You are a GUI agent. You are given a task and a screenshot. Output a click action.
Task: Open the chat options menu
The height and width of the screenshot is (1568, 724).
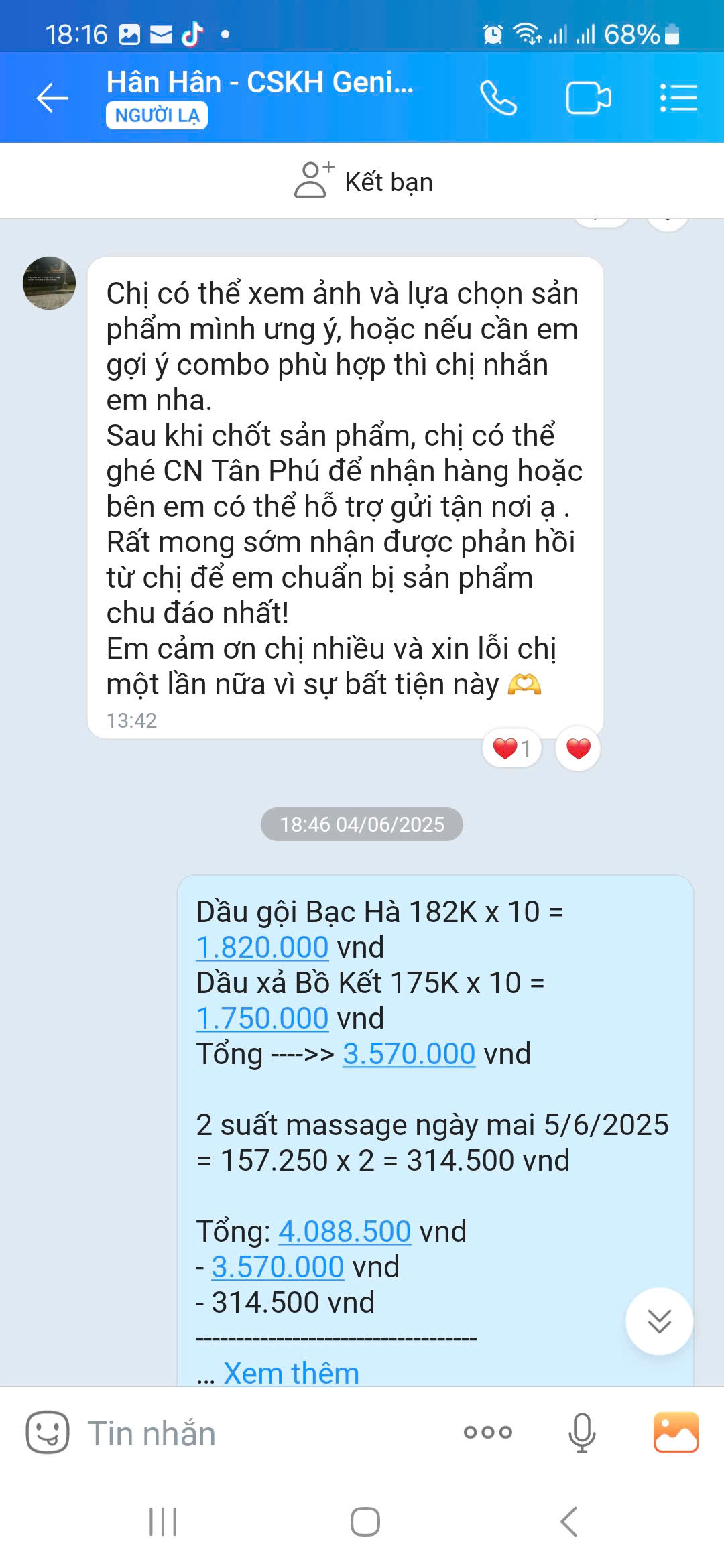coord(678,99)
